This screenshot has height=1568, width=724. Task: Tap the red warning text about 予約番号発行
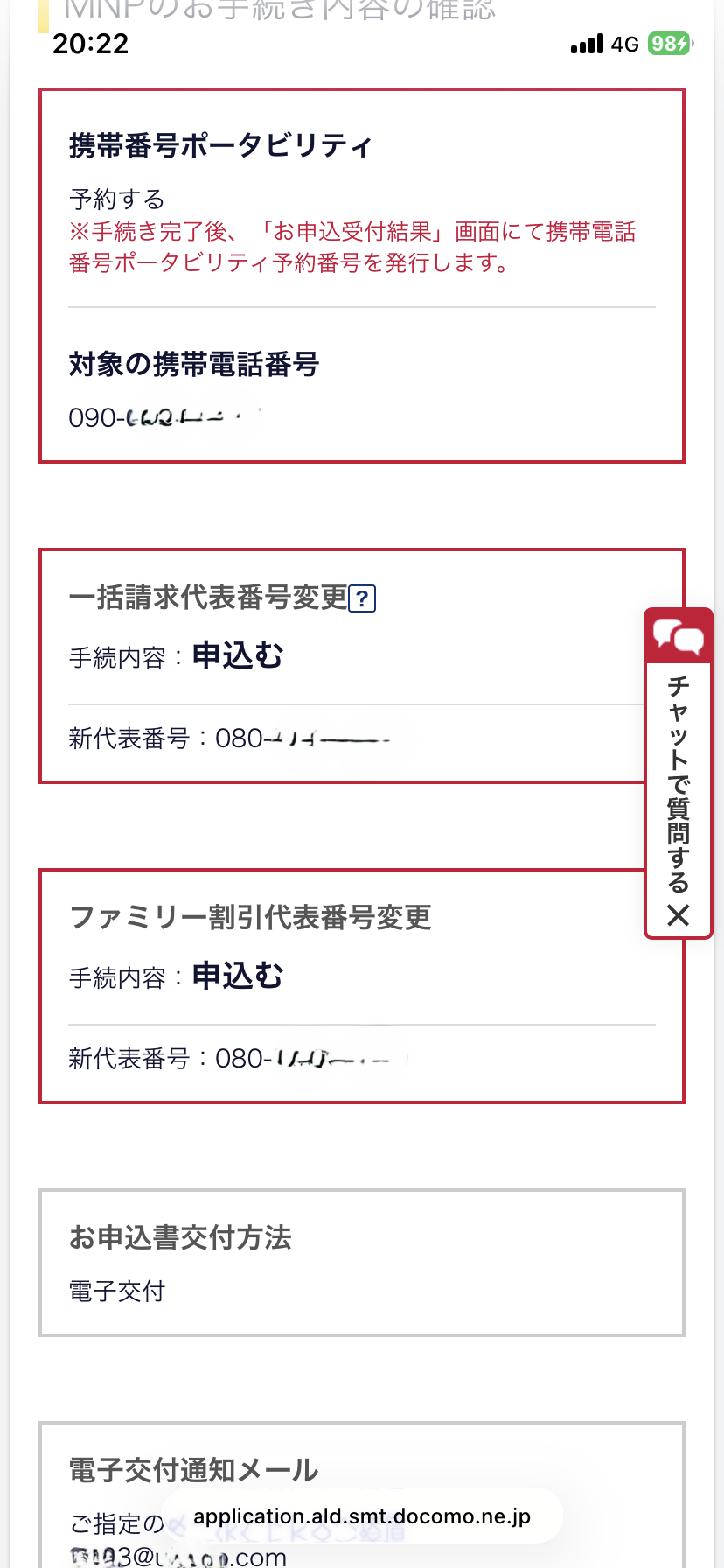click(x=354, y=246)
